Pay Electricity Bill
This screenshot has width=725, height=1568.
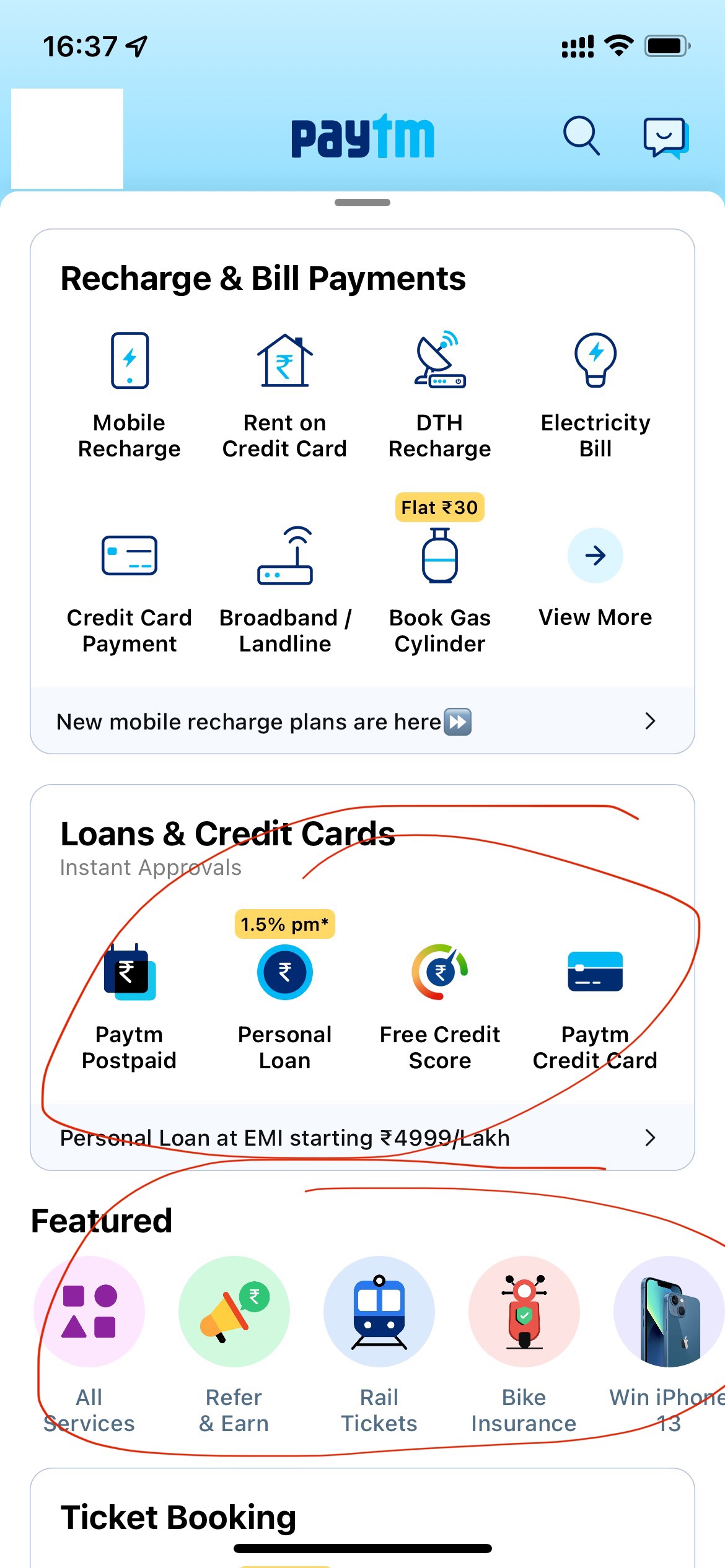click(x=595, y=396)
